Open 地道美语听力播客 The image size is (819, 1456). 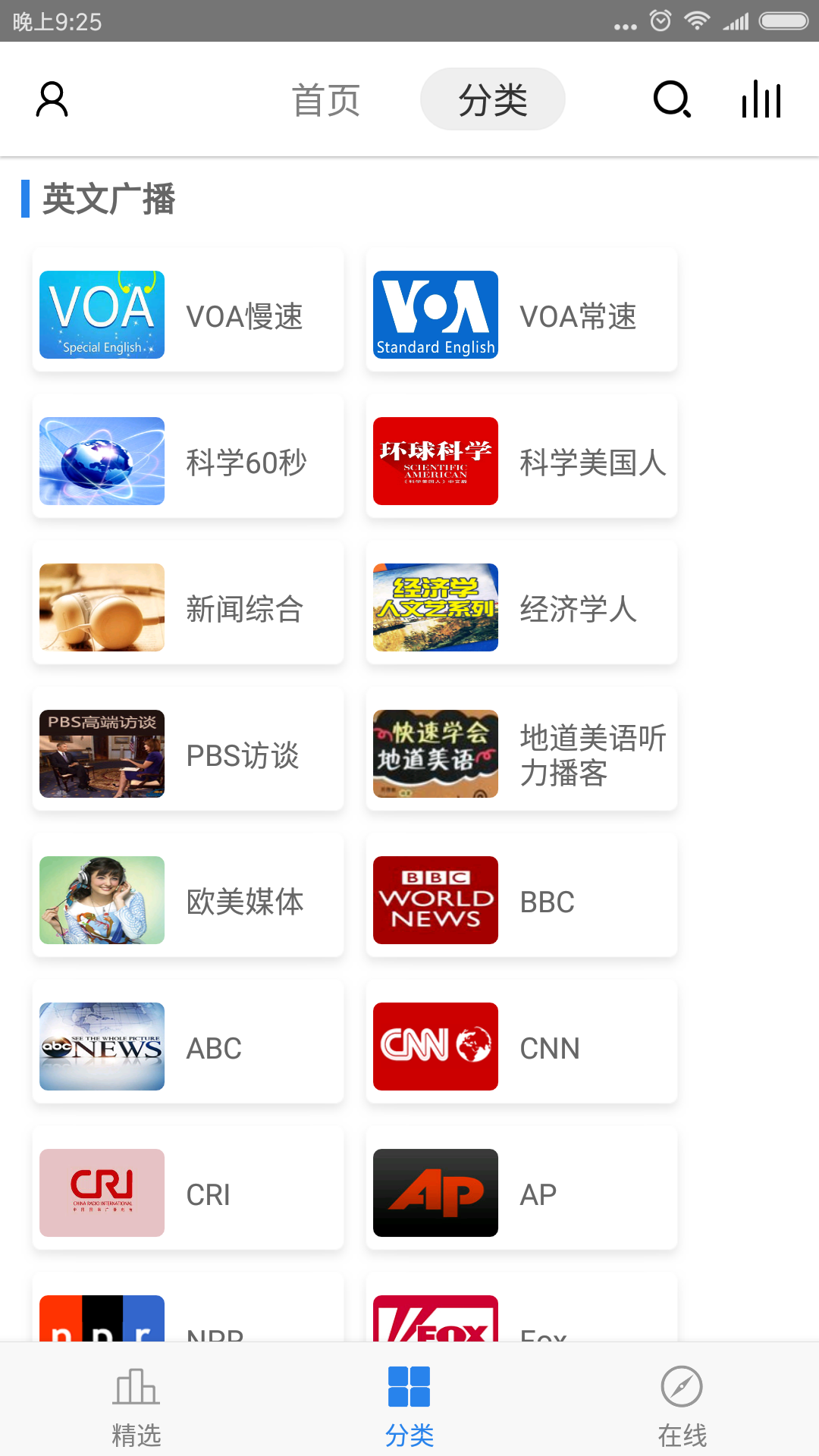522,754
